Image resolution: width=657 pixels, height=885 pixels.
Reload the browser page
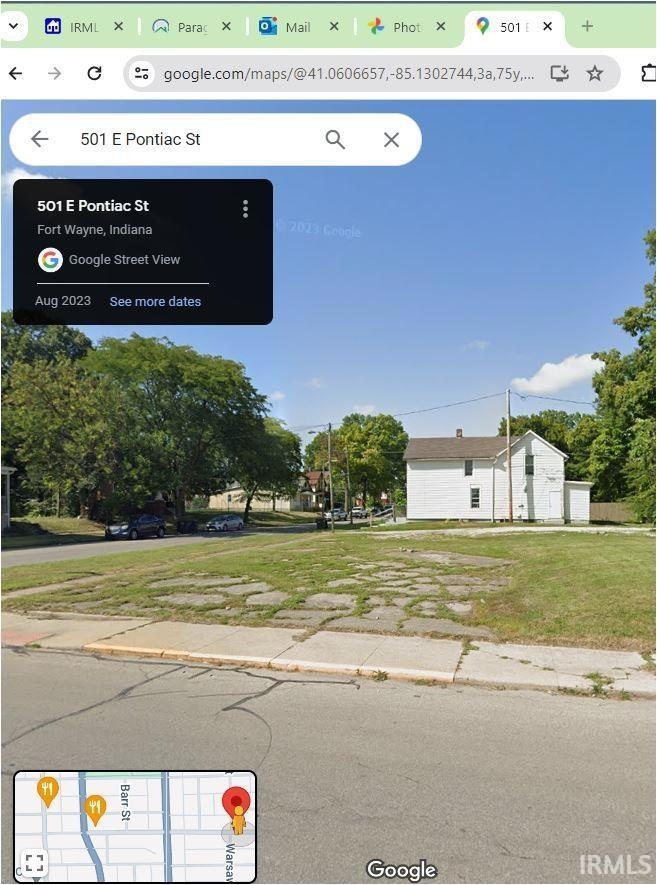pos(94,73)
